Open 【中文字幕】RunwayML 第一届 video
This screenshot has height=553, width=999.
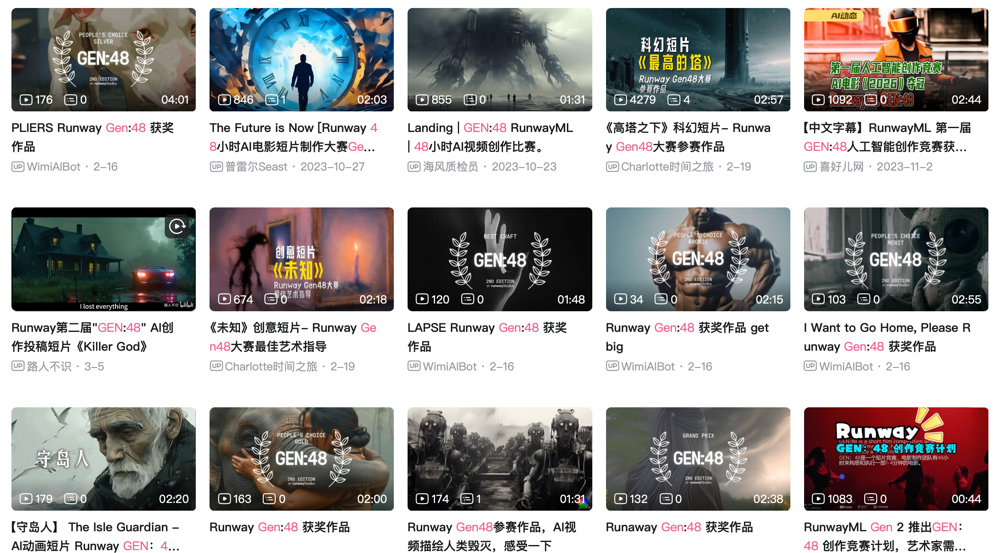[895, 60]
